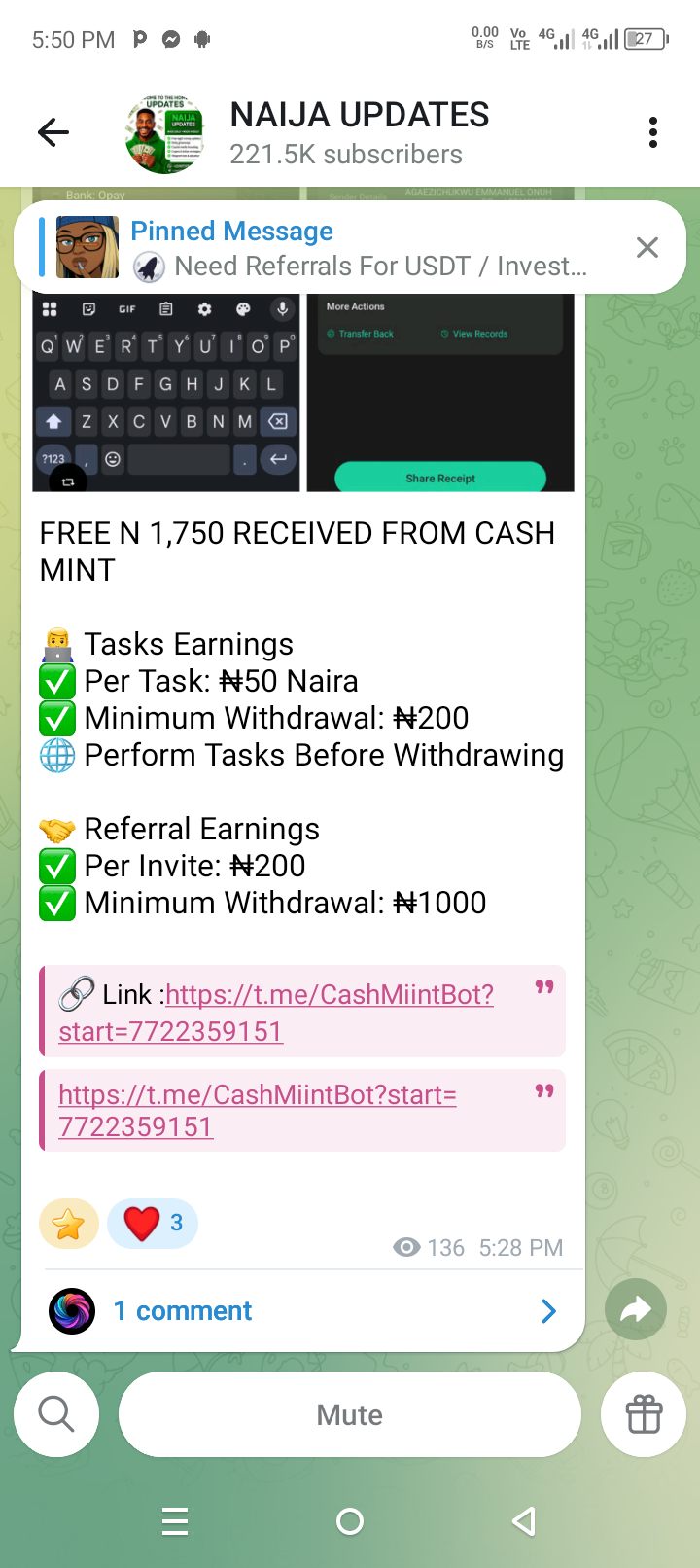The height and width of the screenshot is (1568, 700).
Task: Dismiss the pinned message banner
Action: click(x=647, y=248)
